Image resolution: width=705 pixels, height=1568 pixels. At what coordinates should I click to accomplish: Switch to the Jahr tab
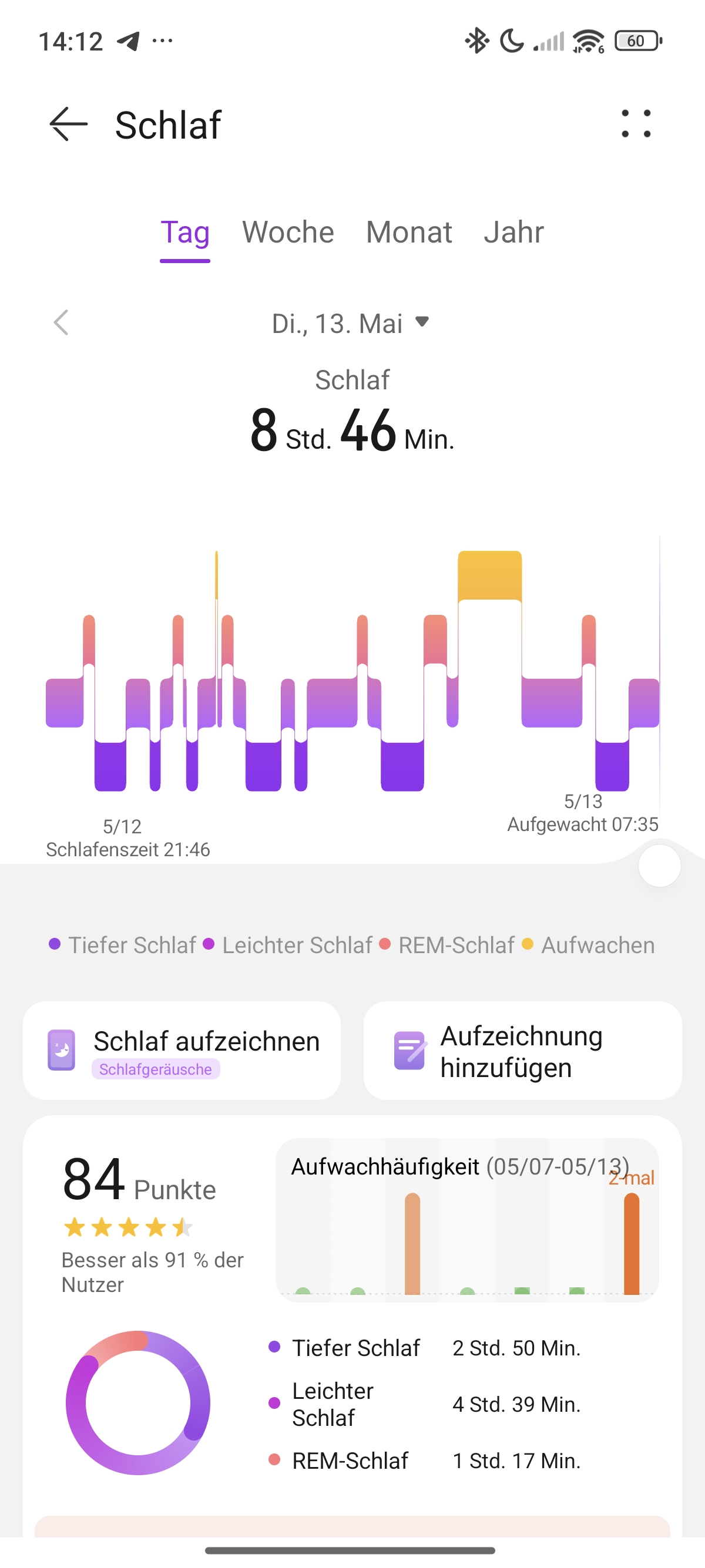click(514, 232)
